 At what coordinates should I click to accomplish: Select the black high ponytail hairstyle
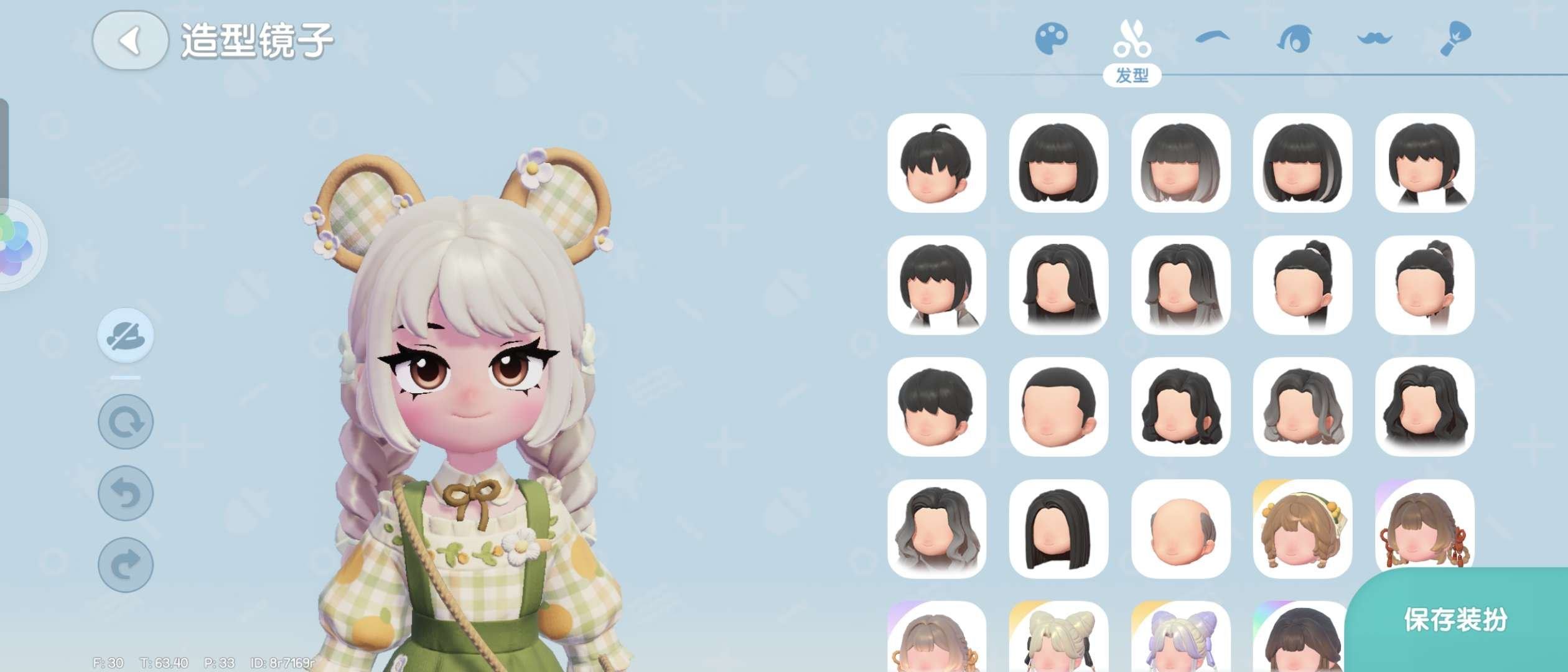(1302, 285)
